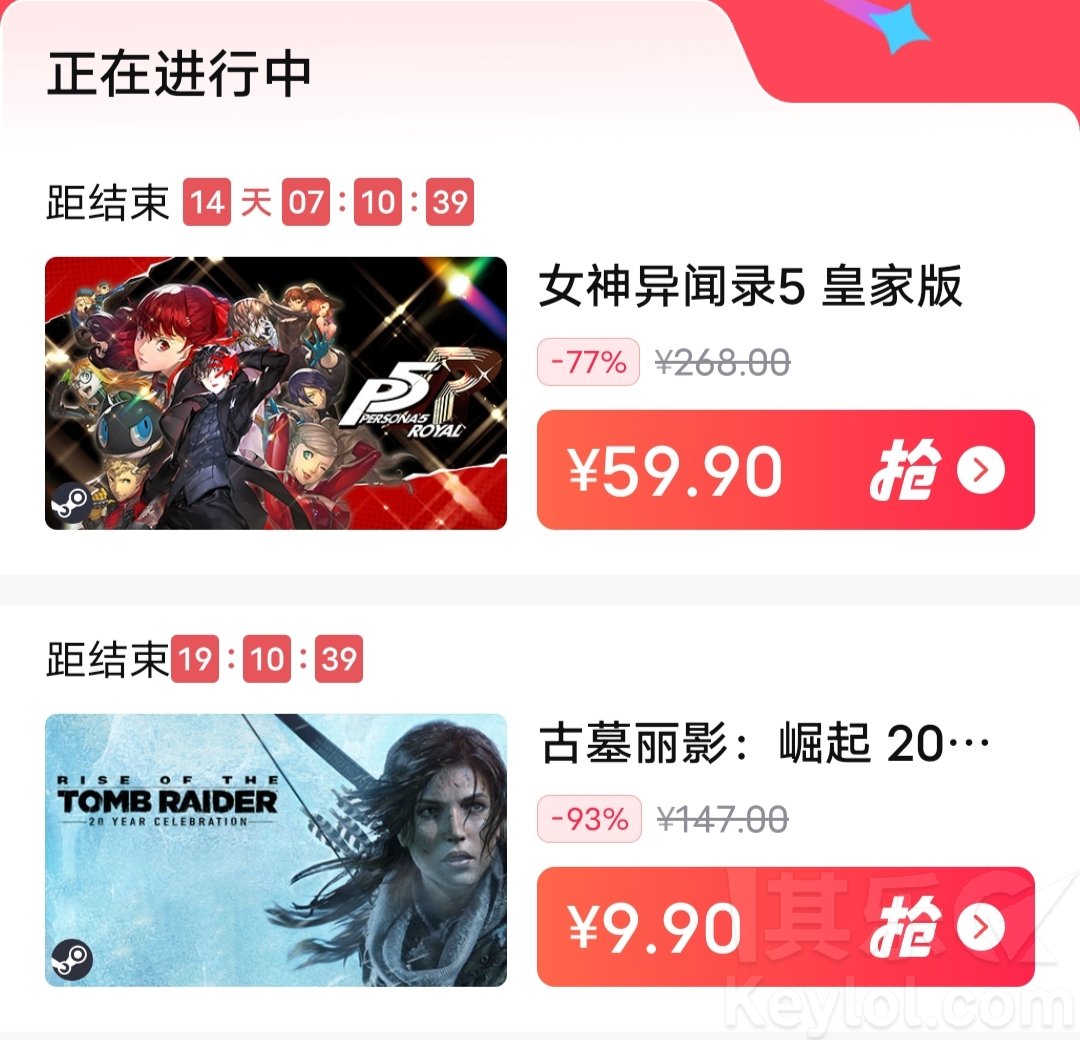This screenshot has height=1040, width=1080.
Task: Grab 古墓丽影：崛起 for ¥9.90
Action: pos(785,927)
